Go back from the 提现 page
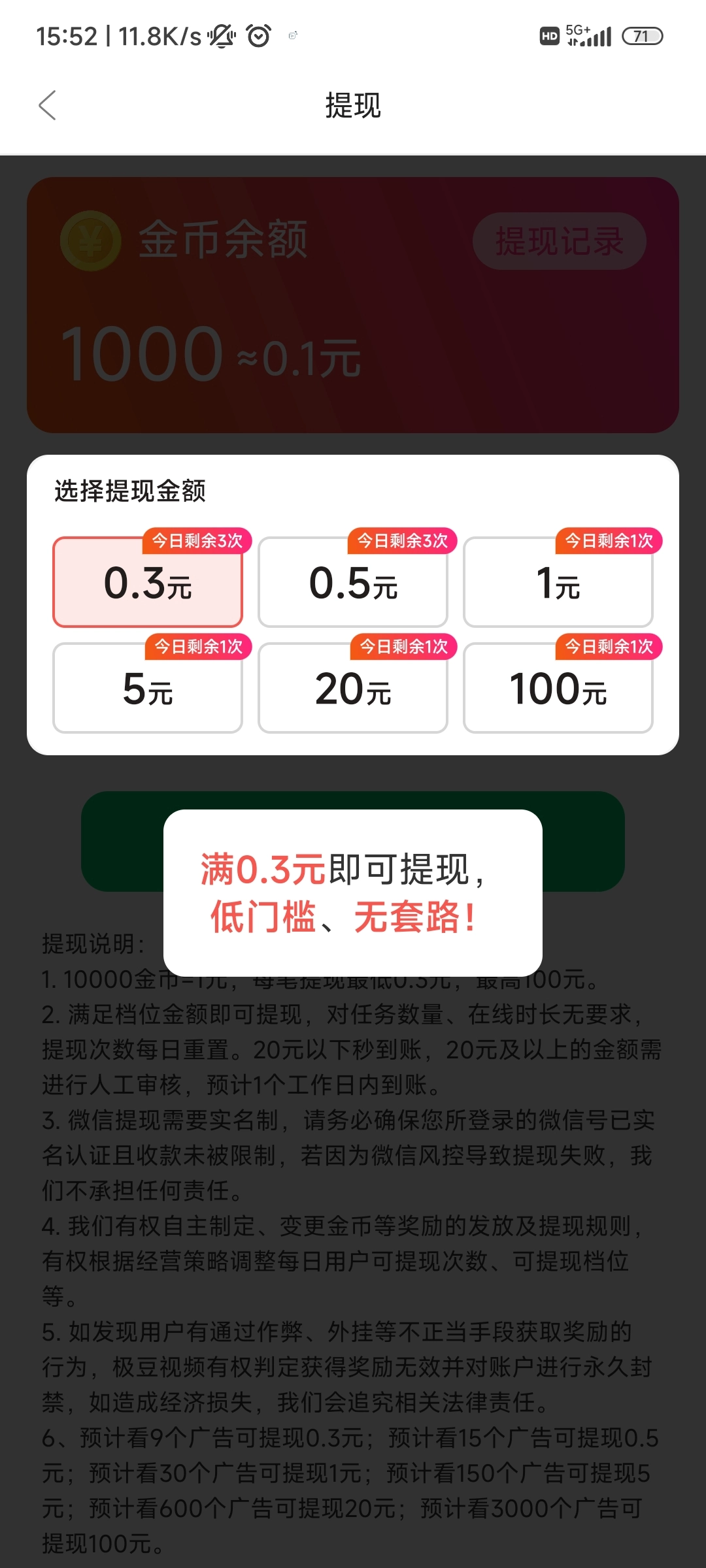Viewport: 706px width, 1568px height. tap(47, 105)
